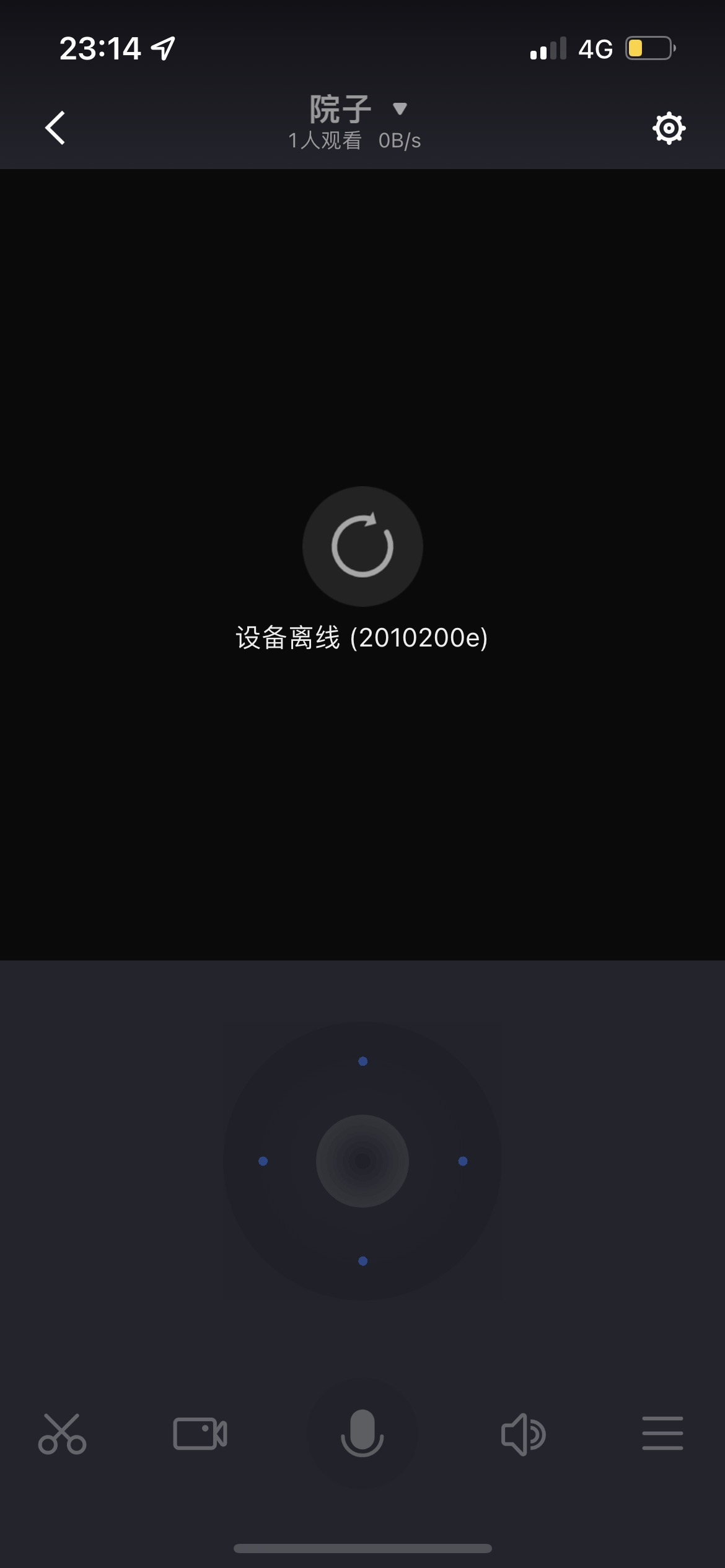Viewport: 725px width, 1568px height.
Task: Tap the microphone to talk
Action: click(x=362, y=1433)
